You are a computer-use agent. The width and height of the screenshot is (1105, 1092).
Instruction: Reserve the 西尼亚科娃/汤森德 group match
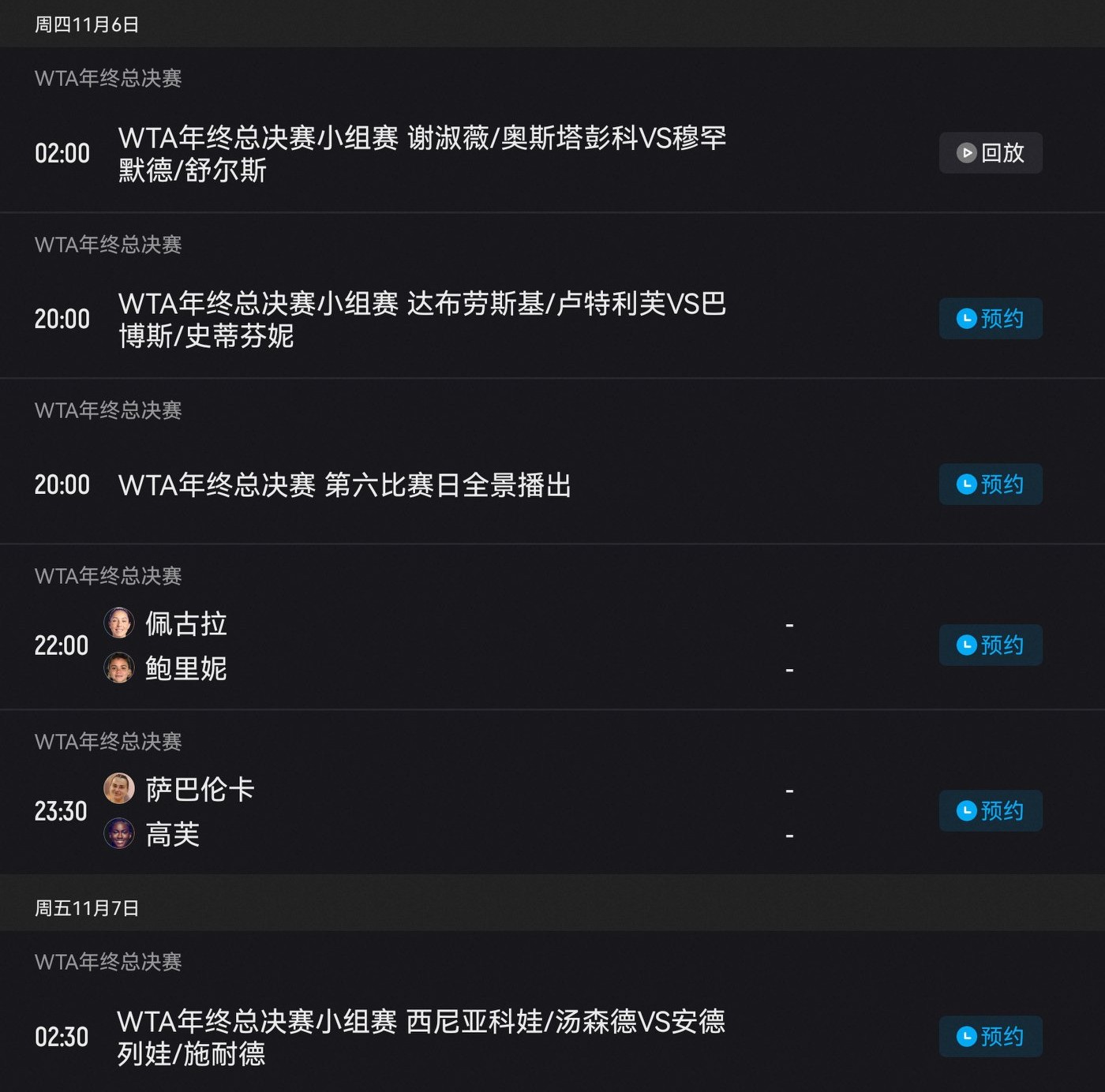coord(991,1037)
